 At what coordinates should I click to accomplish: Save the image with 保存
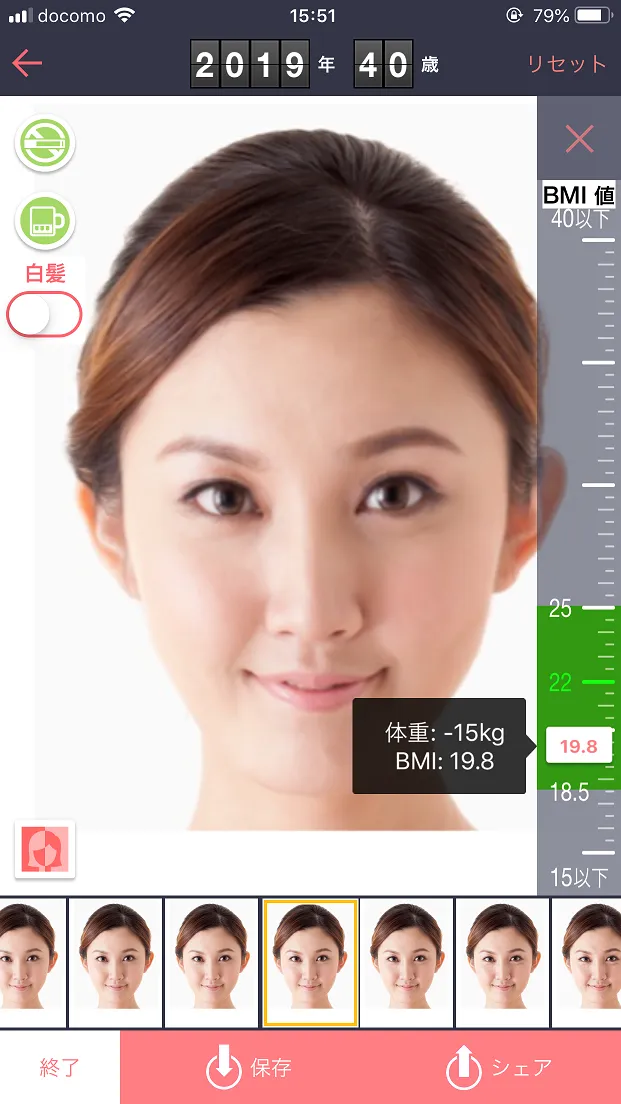(250, 1068)
